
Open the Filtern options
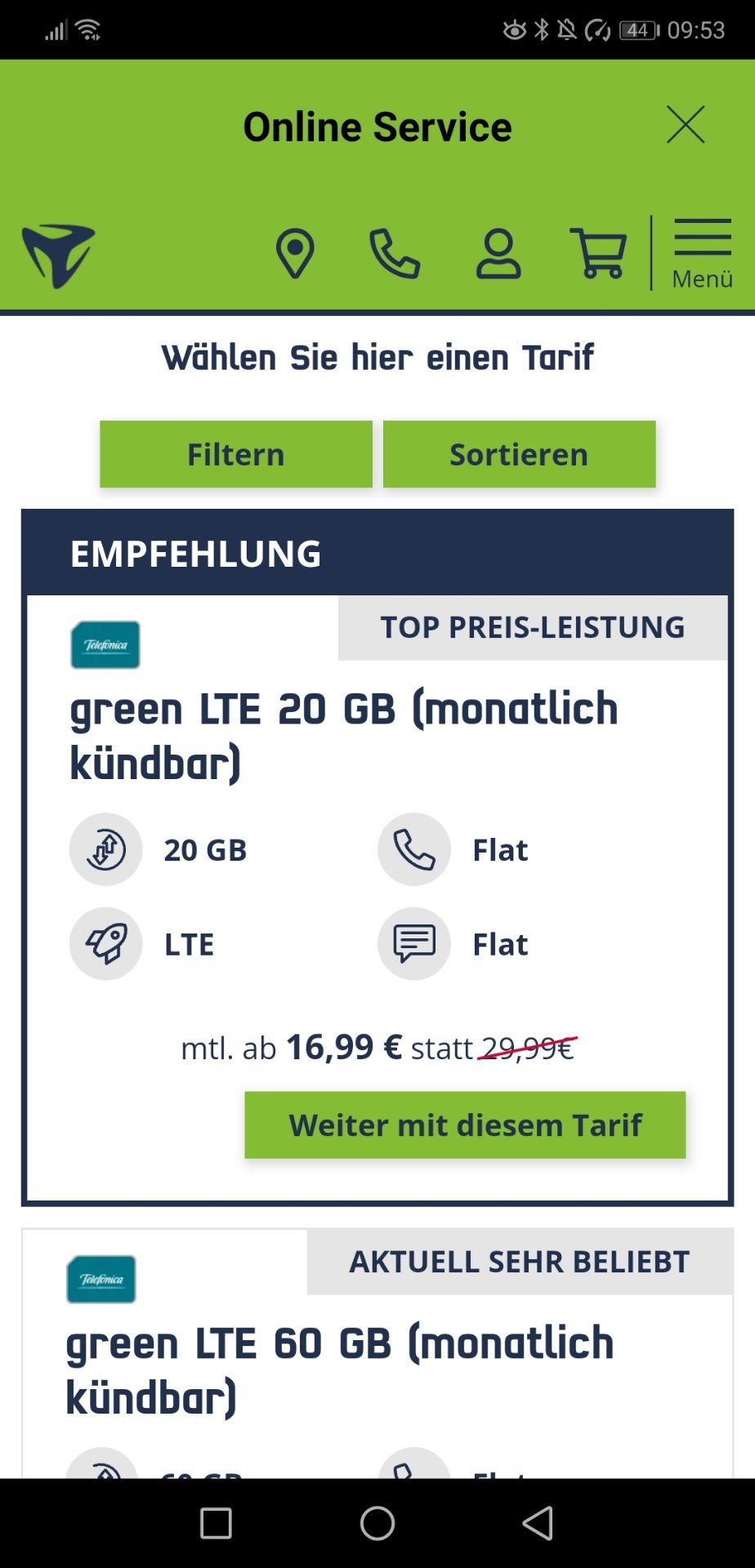[x=236, y=454]
